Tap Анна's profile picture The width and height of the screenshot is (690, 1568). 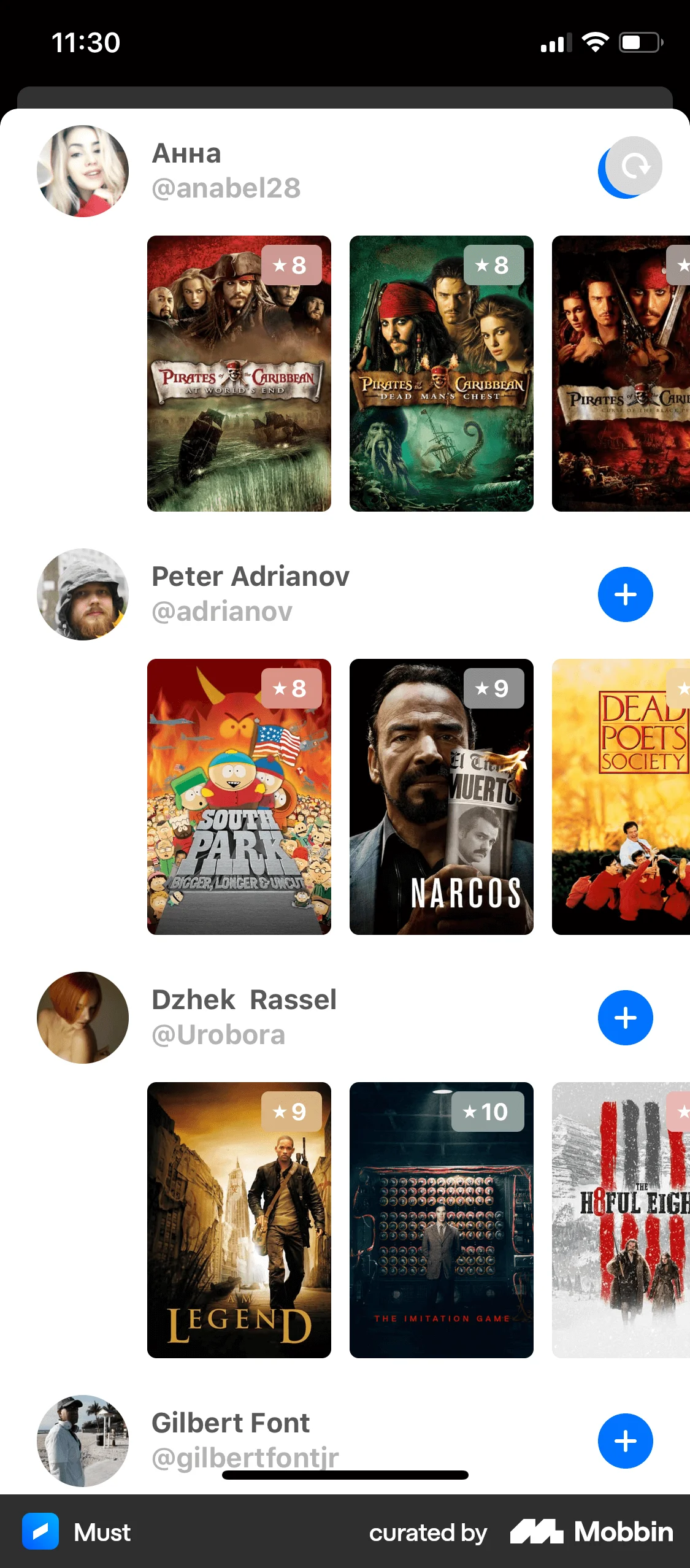coord(82,171)
